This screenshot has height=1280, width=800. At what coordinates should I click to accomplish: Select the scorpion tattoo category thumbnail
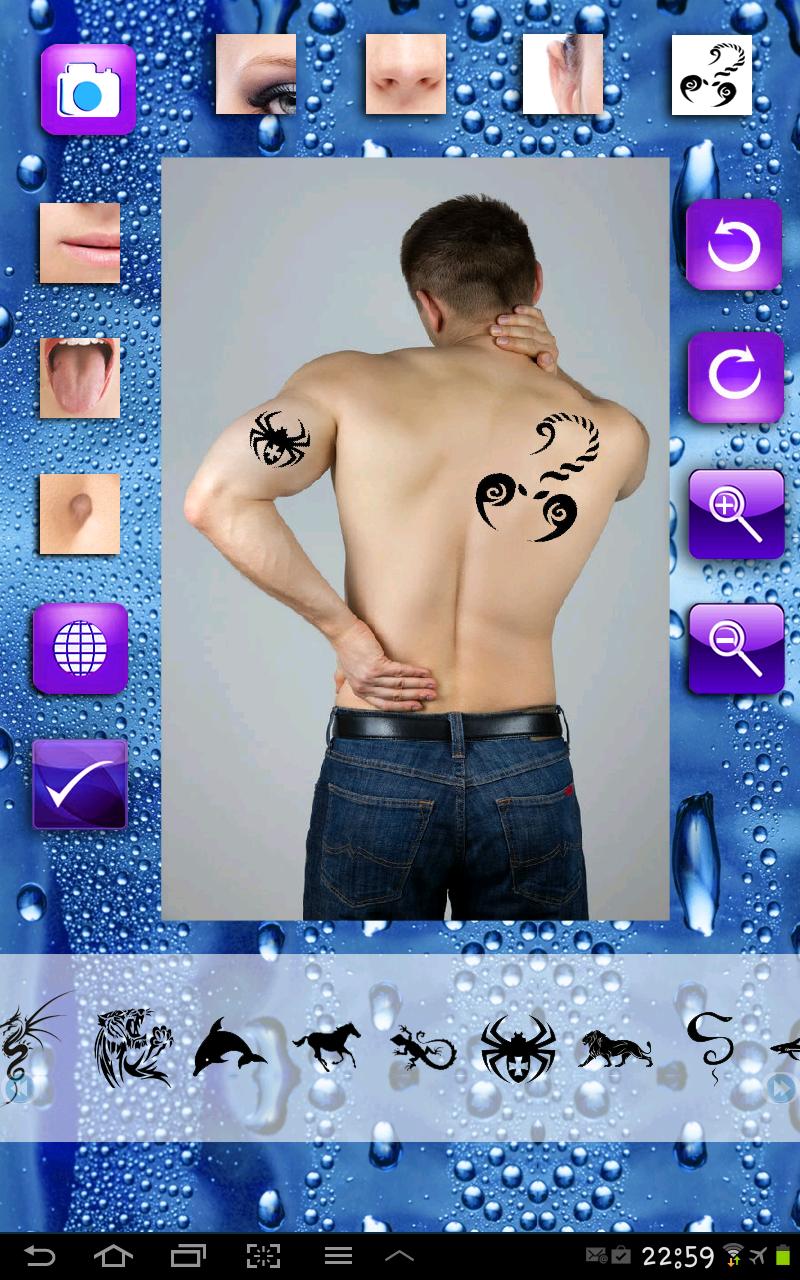[711, 74]
